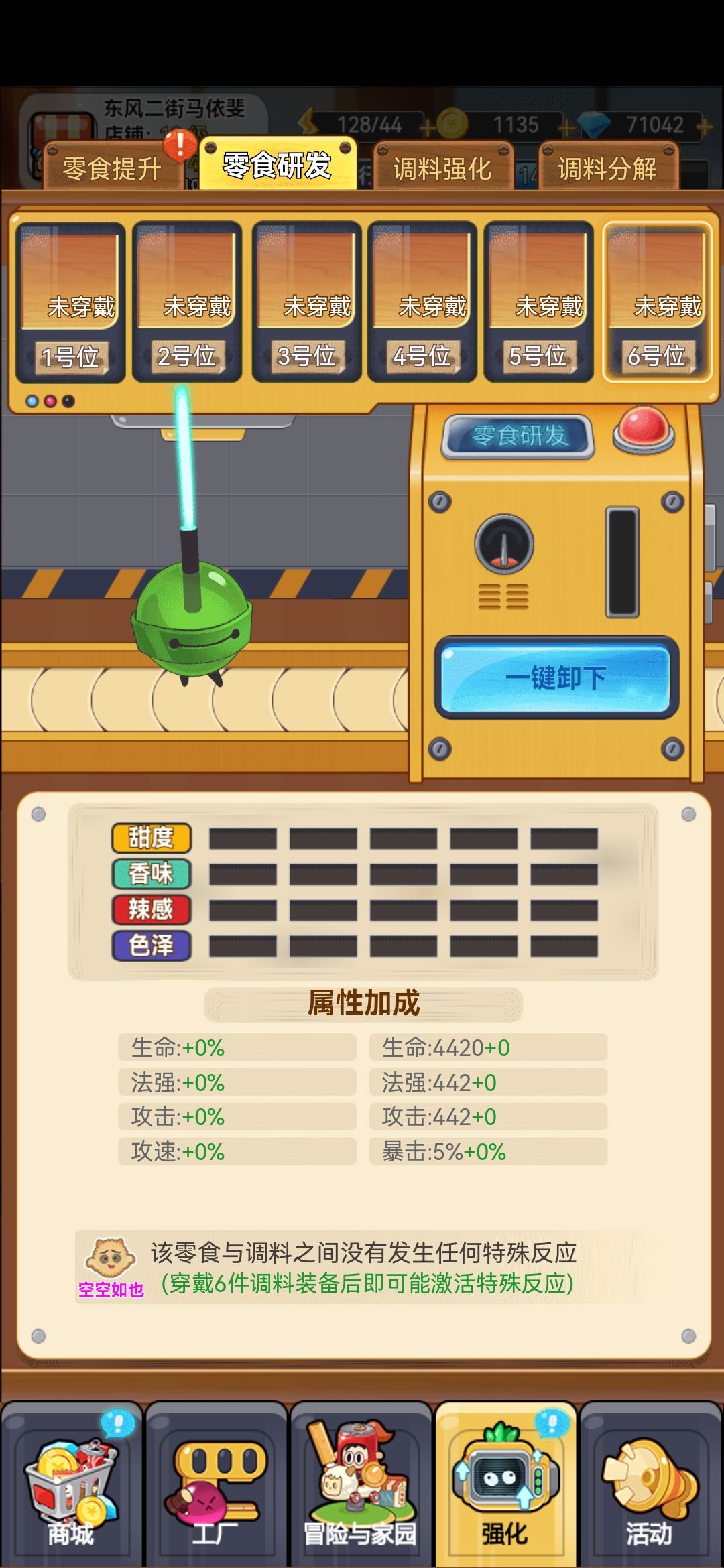Select equipment slot 1号位
This screenshot has width=724, height=1568.
click(x=70, y=302)
